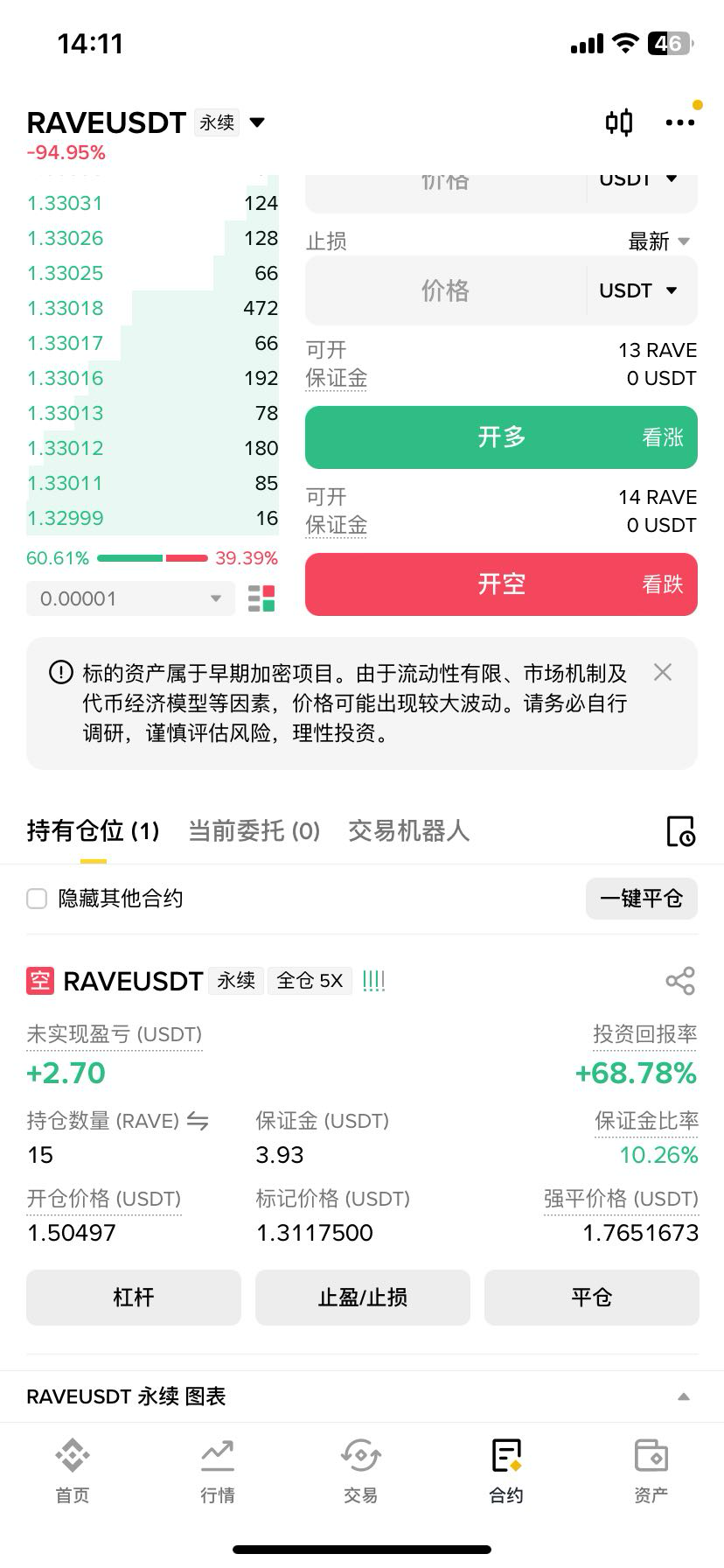Dismiss the risk warning banner
The width and height of the screenshot is (724, 1568).
coord(663,672)
